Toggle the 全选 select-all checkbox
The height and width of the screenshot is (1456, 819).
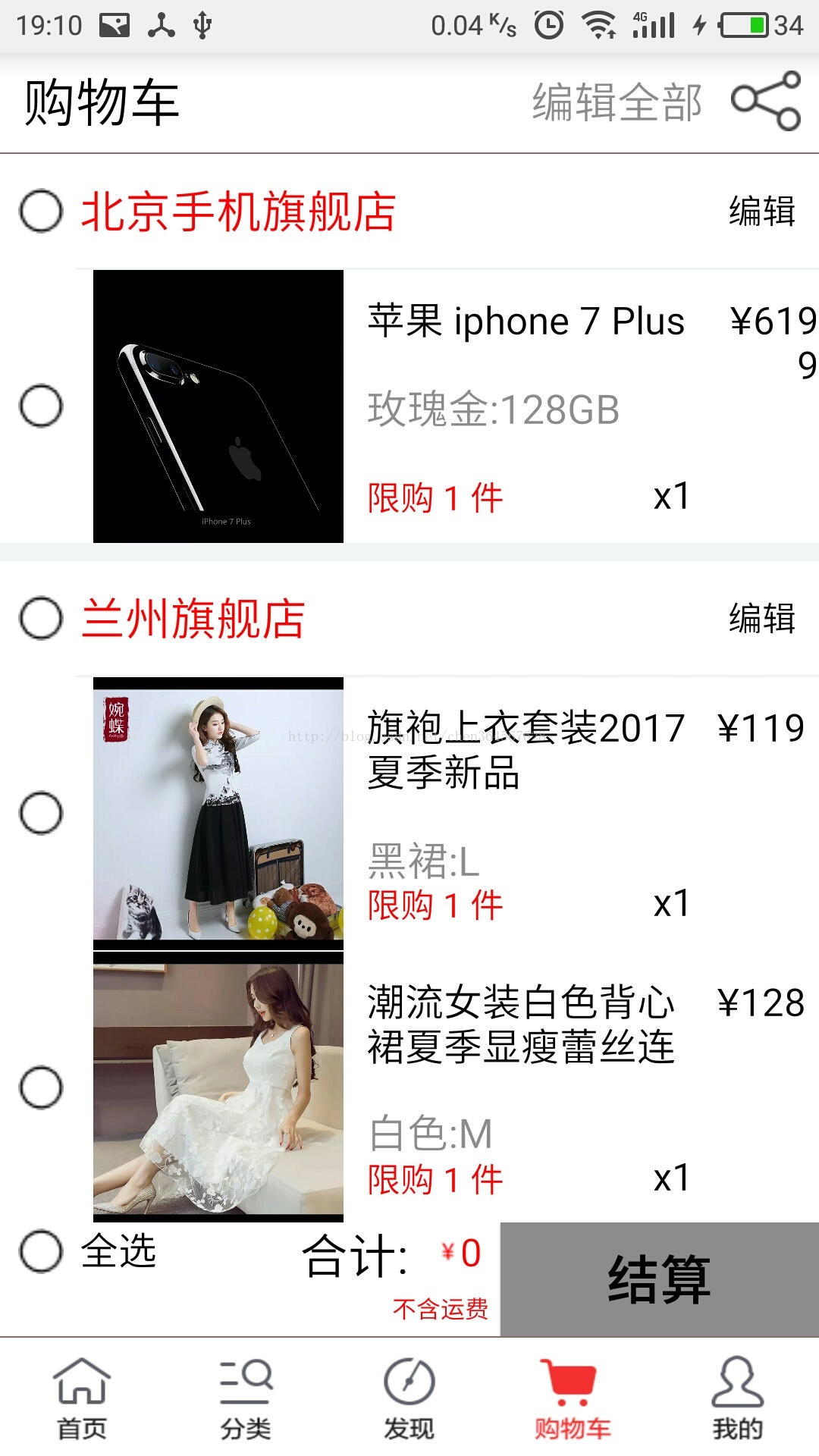click(41, 1251)
